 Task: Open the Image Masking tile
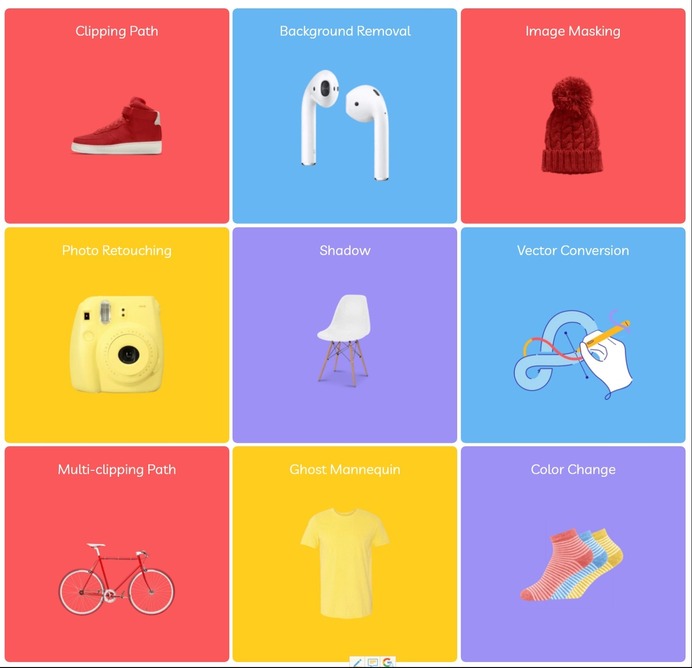tap(573, 116)
